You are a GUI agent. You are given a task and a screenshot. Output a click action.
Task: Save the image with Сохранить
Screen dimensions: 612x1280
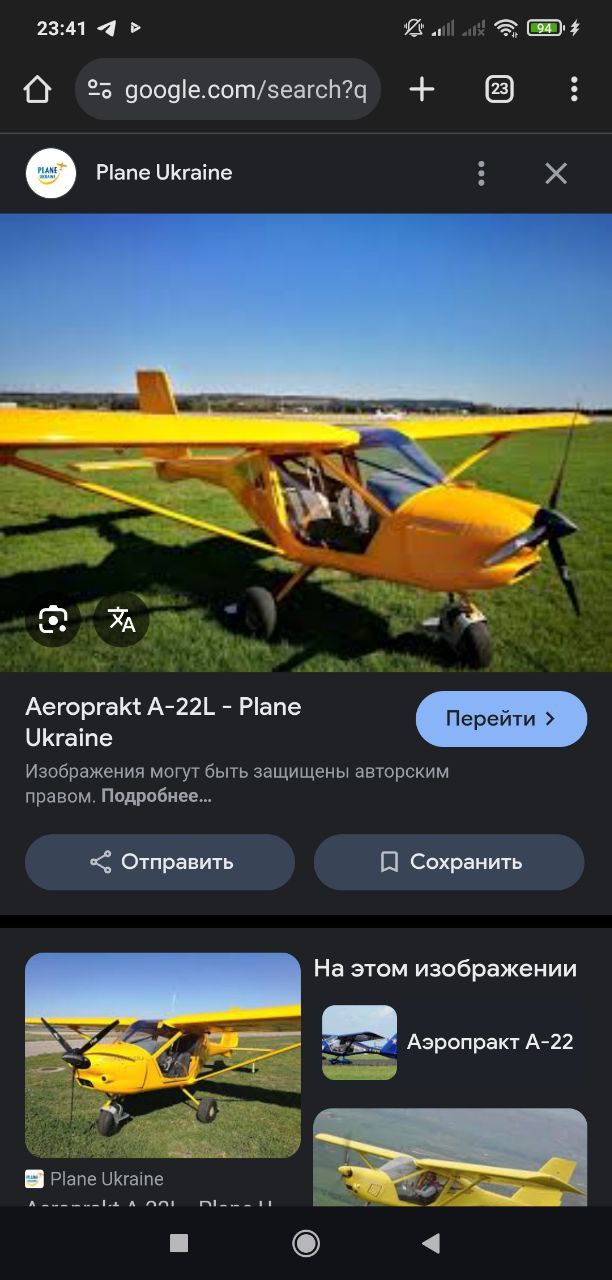[x=449, y=862]
